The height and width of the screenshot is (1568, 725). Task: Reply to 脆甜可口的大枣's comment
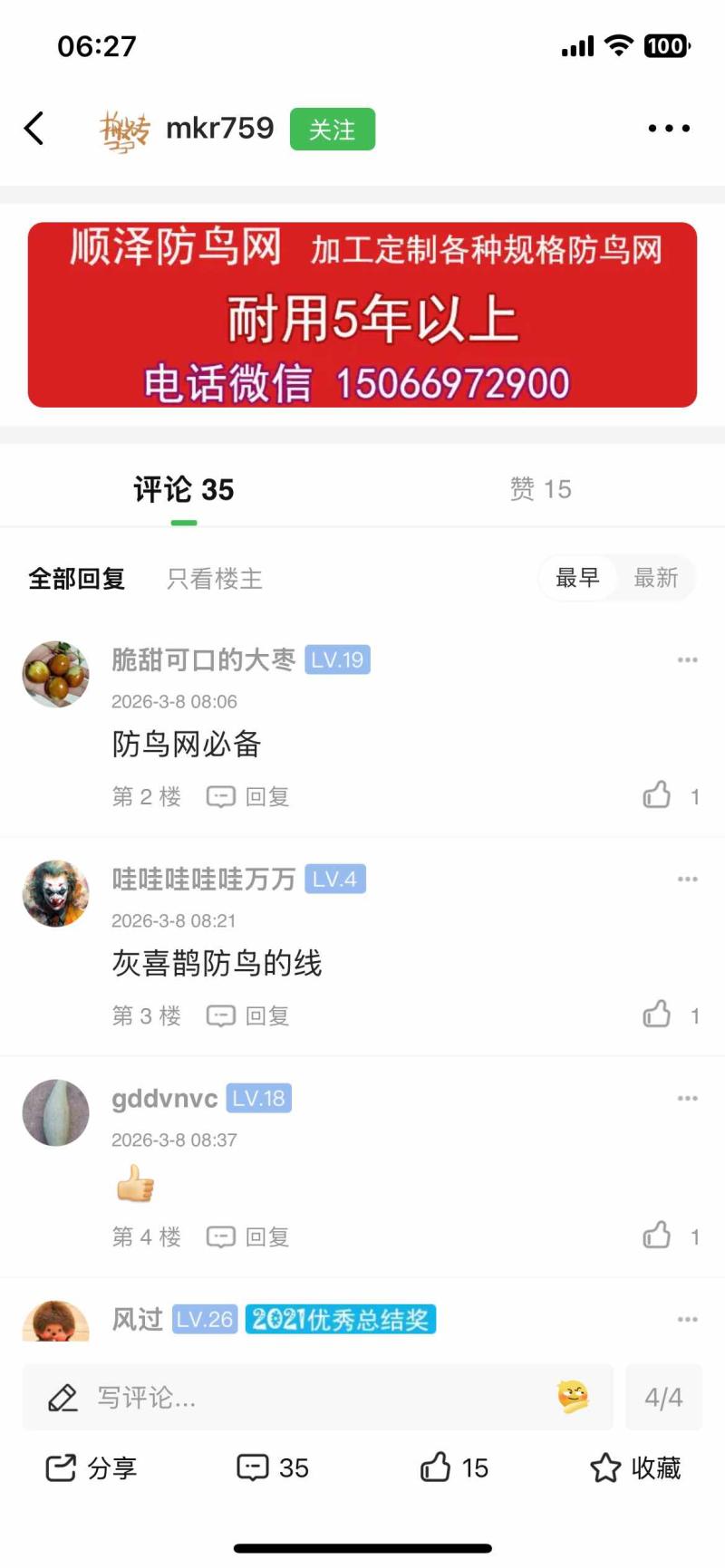coord(248,797)
